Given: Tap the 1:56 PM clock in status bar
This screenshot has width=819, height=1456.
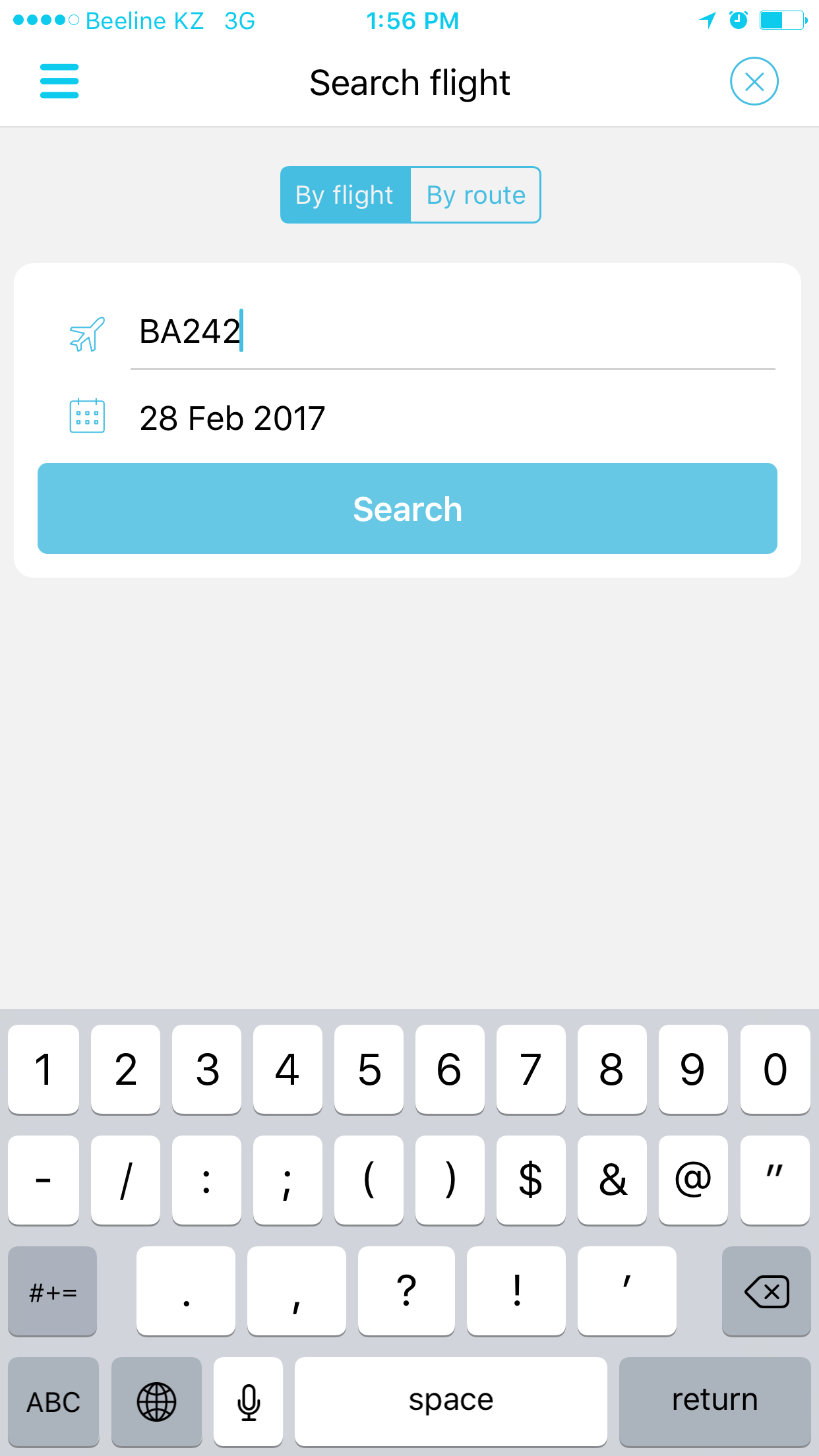Looking at the screenshot, I should click(x=411, y=20).
